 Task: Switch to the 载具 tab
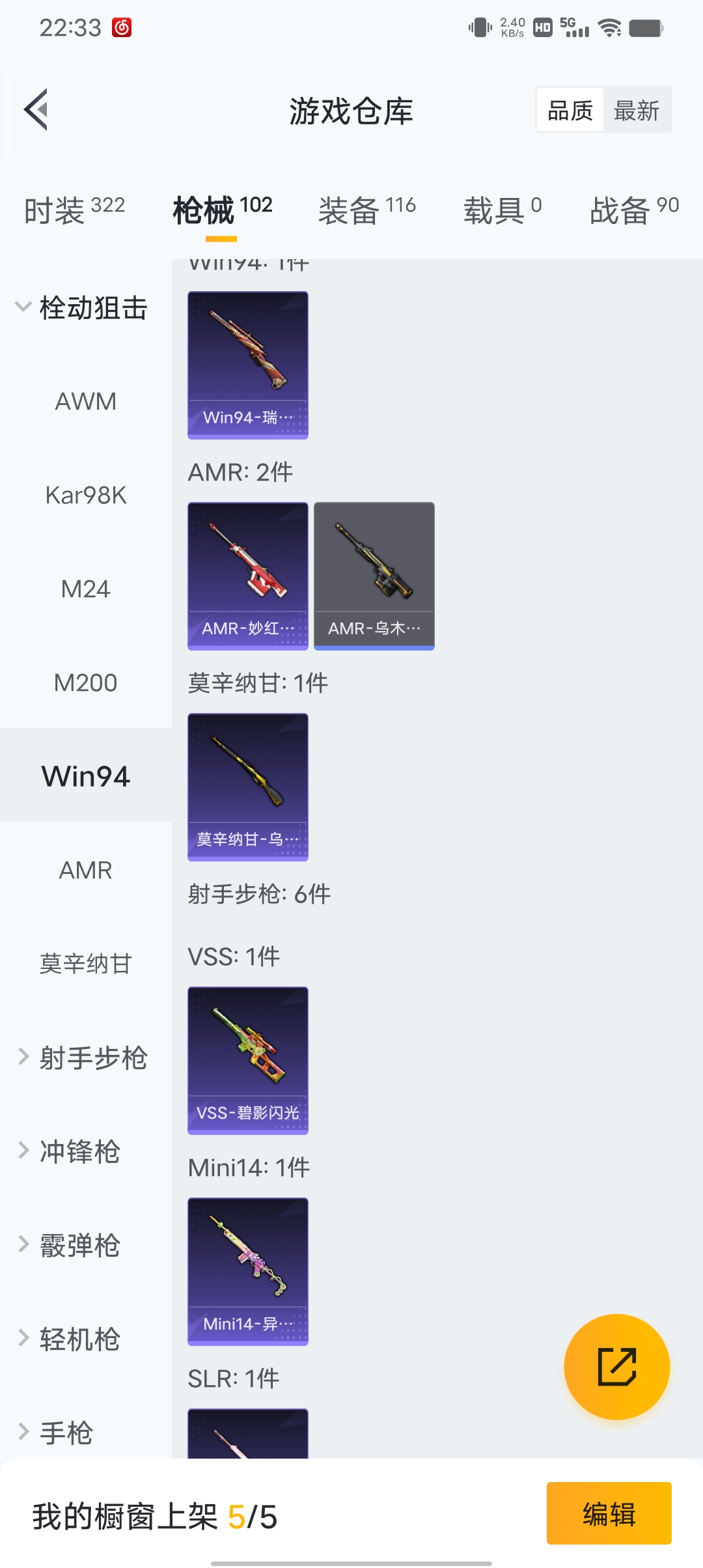pyautogui.click(x=502, y=210)
